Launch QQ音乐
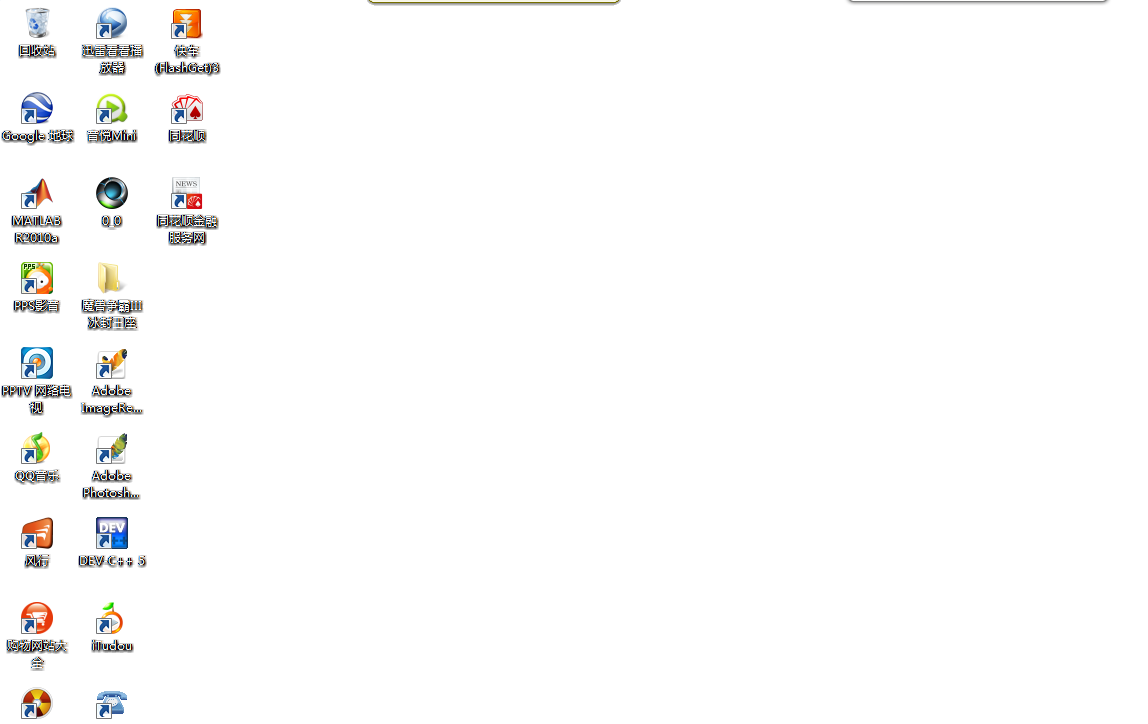The width and height of the screenshot is (1148, 724). 37,449
